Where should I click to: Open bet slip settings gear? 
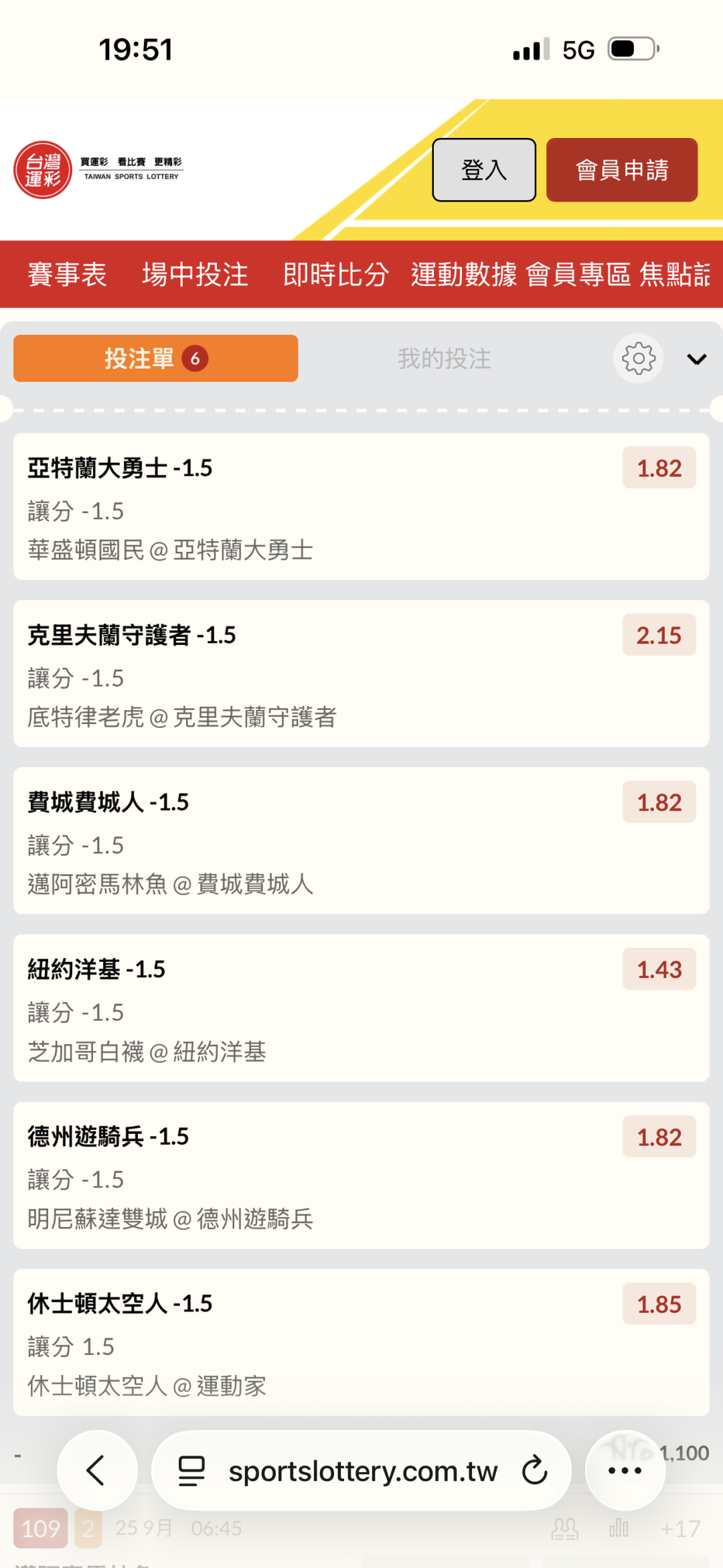point(639,359)
